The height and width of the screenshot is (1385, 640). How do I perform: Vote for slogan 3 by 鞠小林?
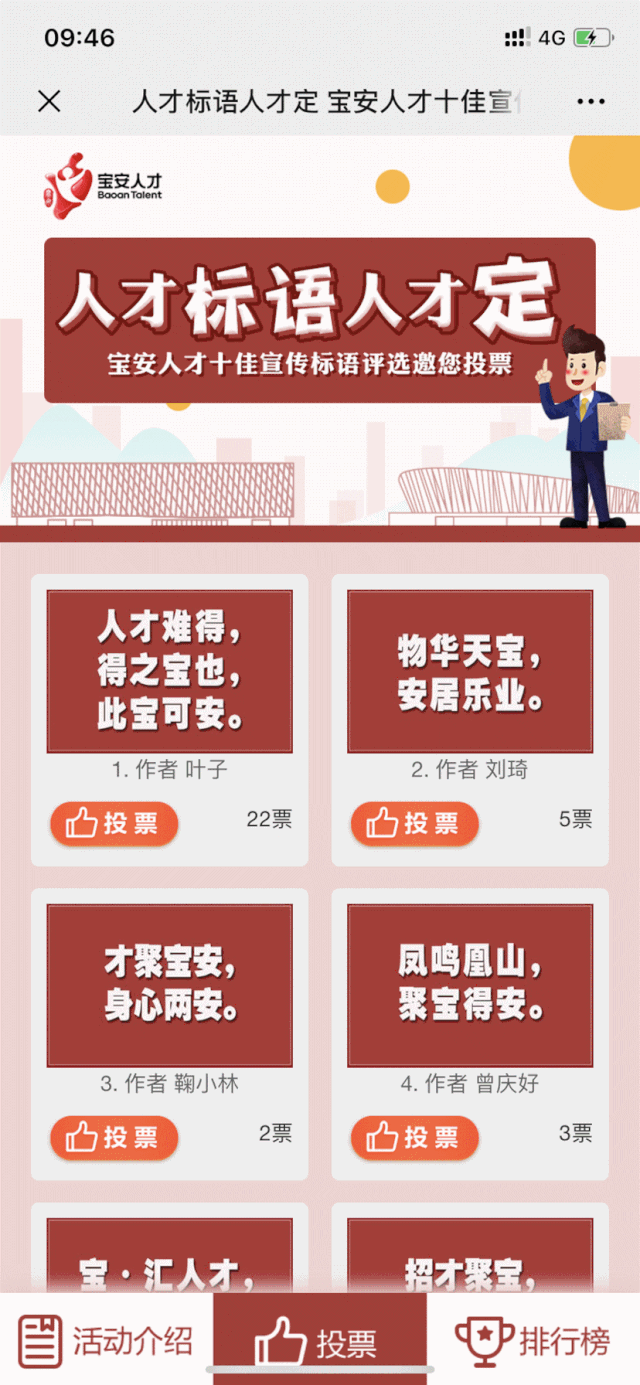114,1138
